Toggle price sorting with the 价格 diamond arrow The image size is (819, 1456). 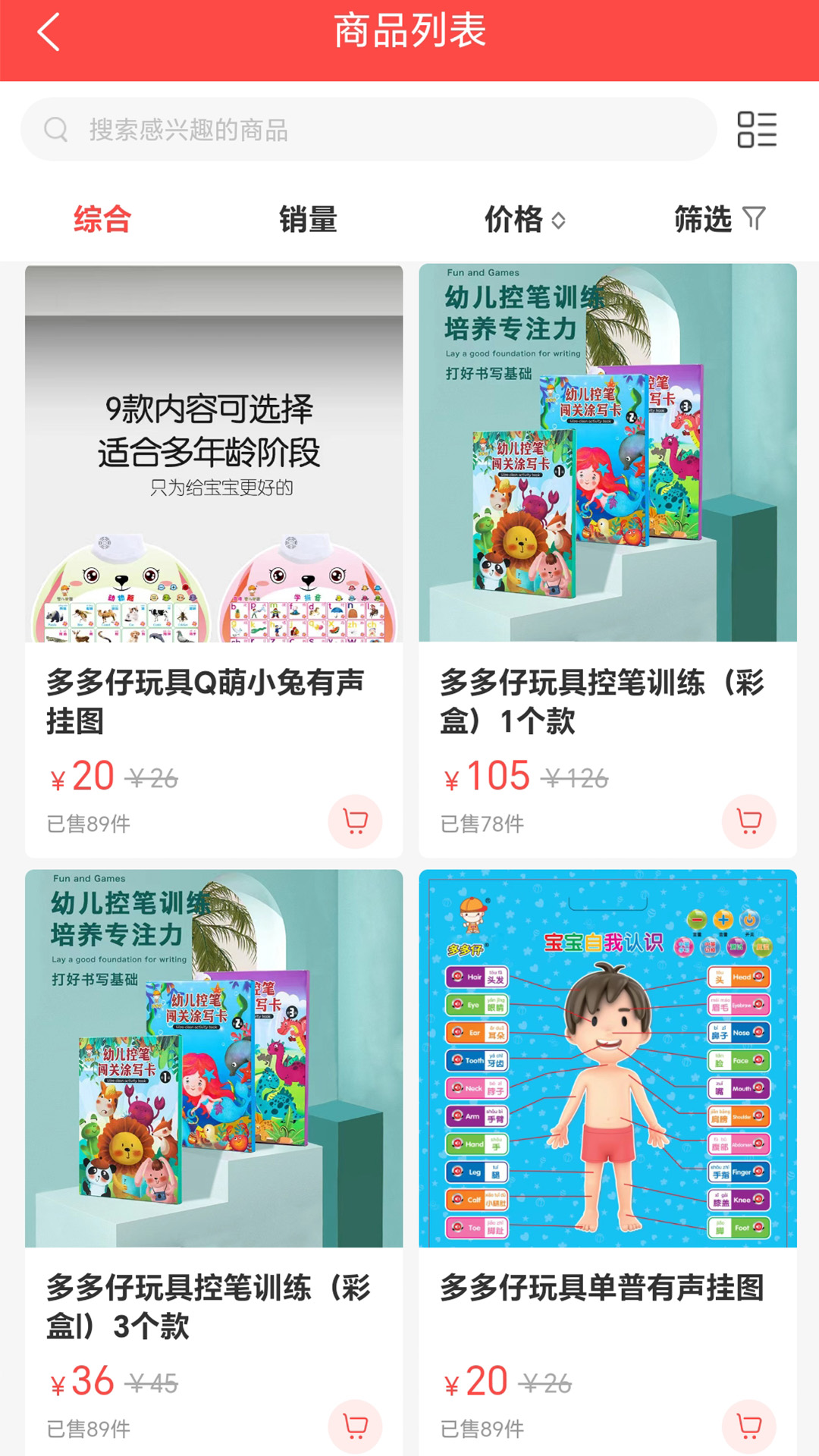(560, 221)
